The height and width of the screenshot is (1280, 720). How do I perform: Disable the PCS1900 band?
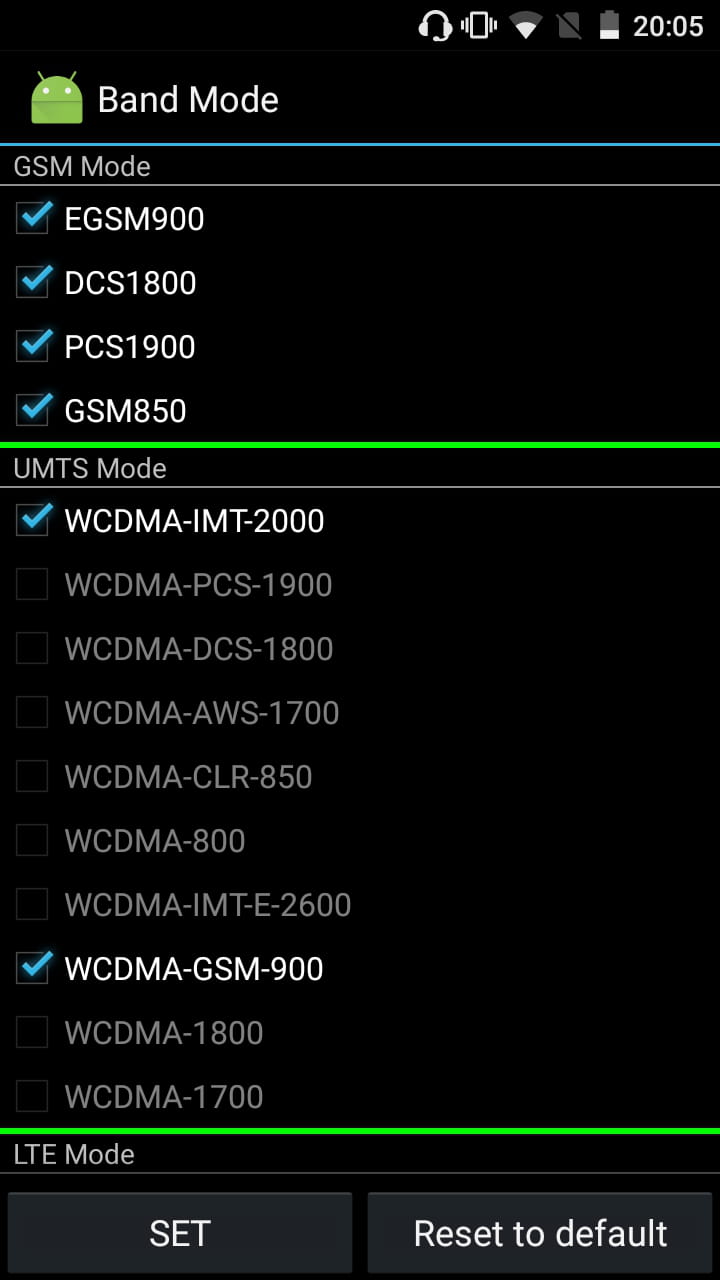[33, 346]
